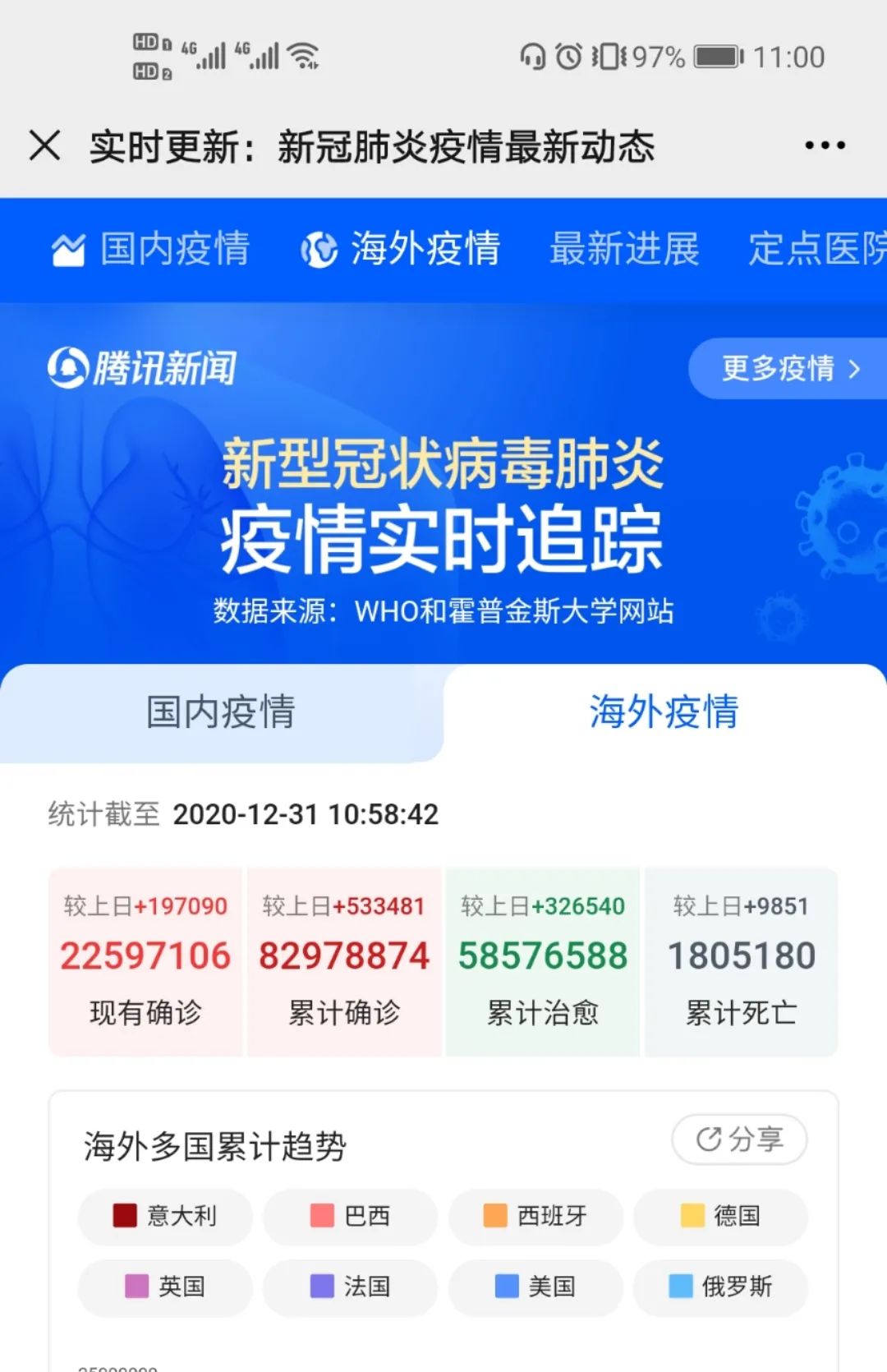Open the 最新进展 tab
This screenshot has width=887, height=1372.
(x=624, y=249)
